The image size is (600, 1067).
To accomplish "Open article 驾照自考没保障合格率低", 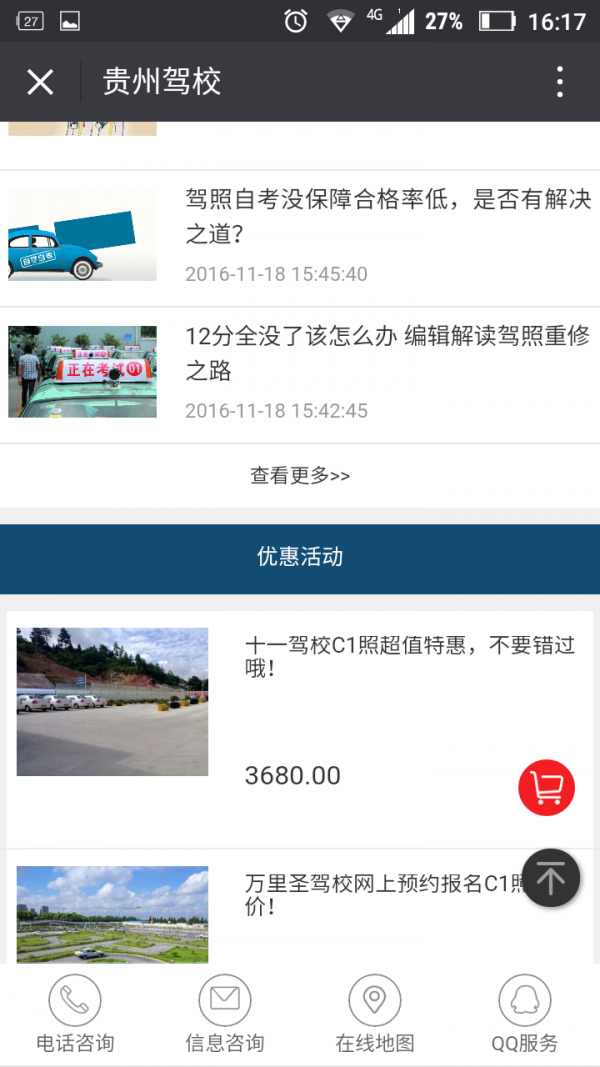I will [388, 217].
